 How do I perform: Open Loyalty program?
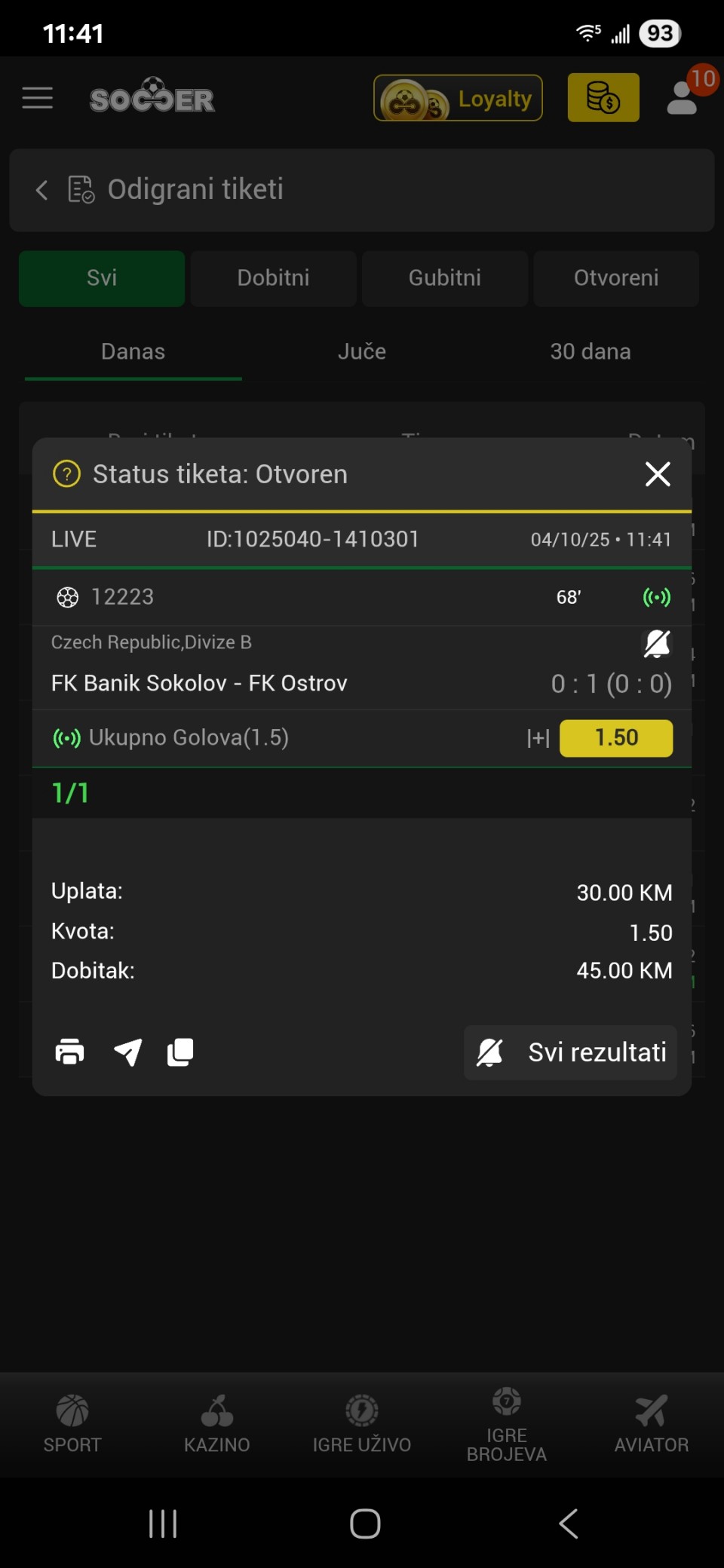coord(458,98)
